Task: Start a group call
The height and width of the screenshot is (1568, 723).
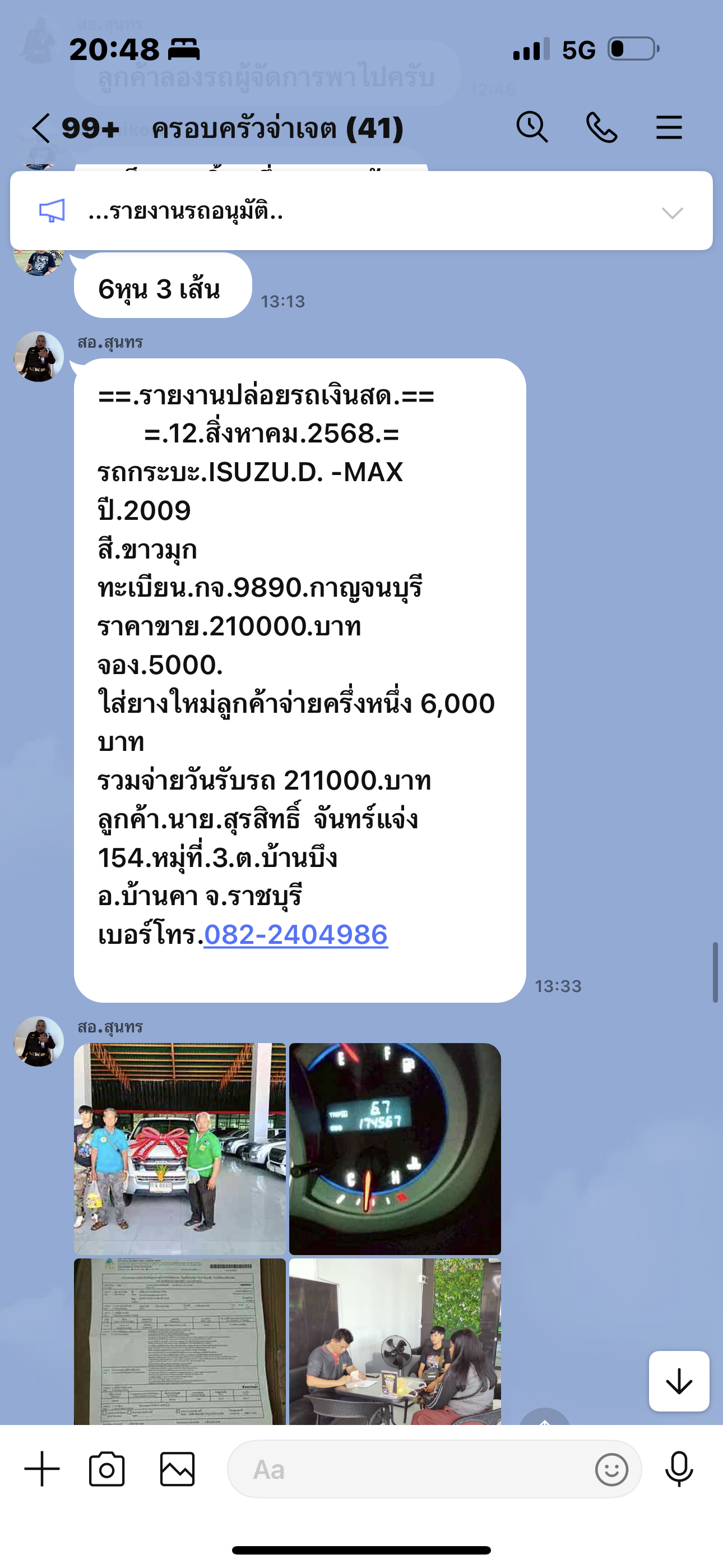Action: pos(601,127)
